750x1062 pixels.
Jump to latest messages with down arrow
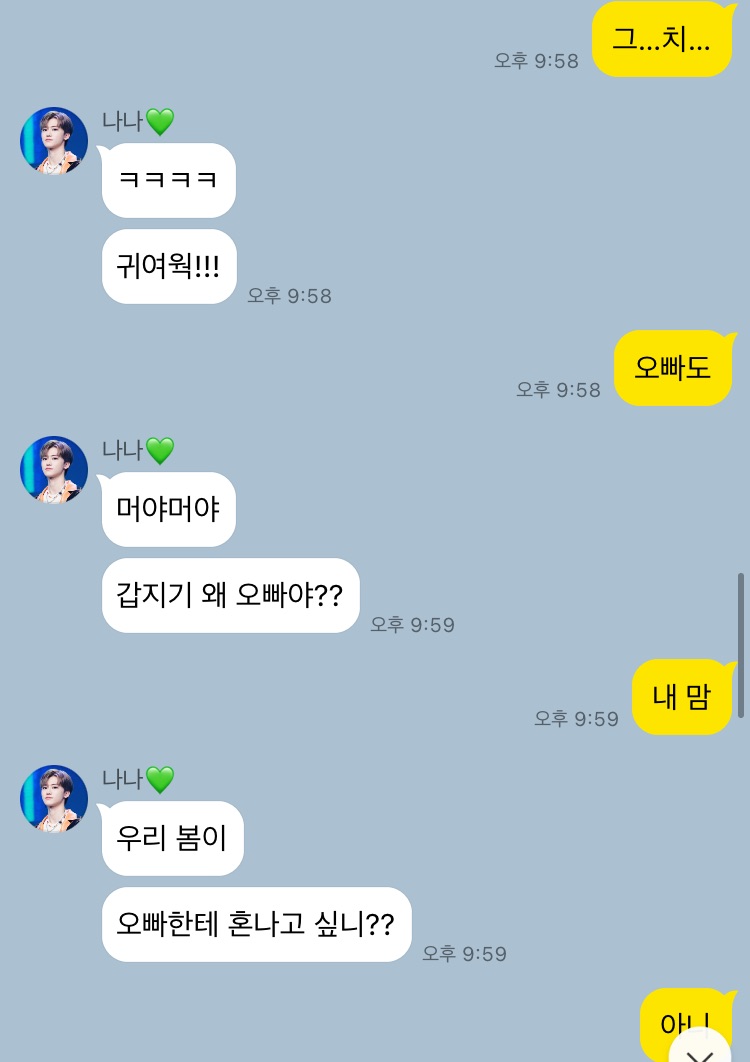[703, 1047]
